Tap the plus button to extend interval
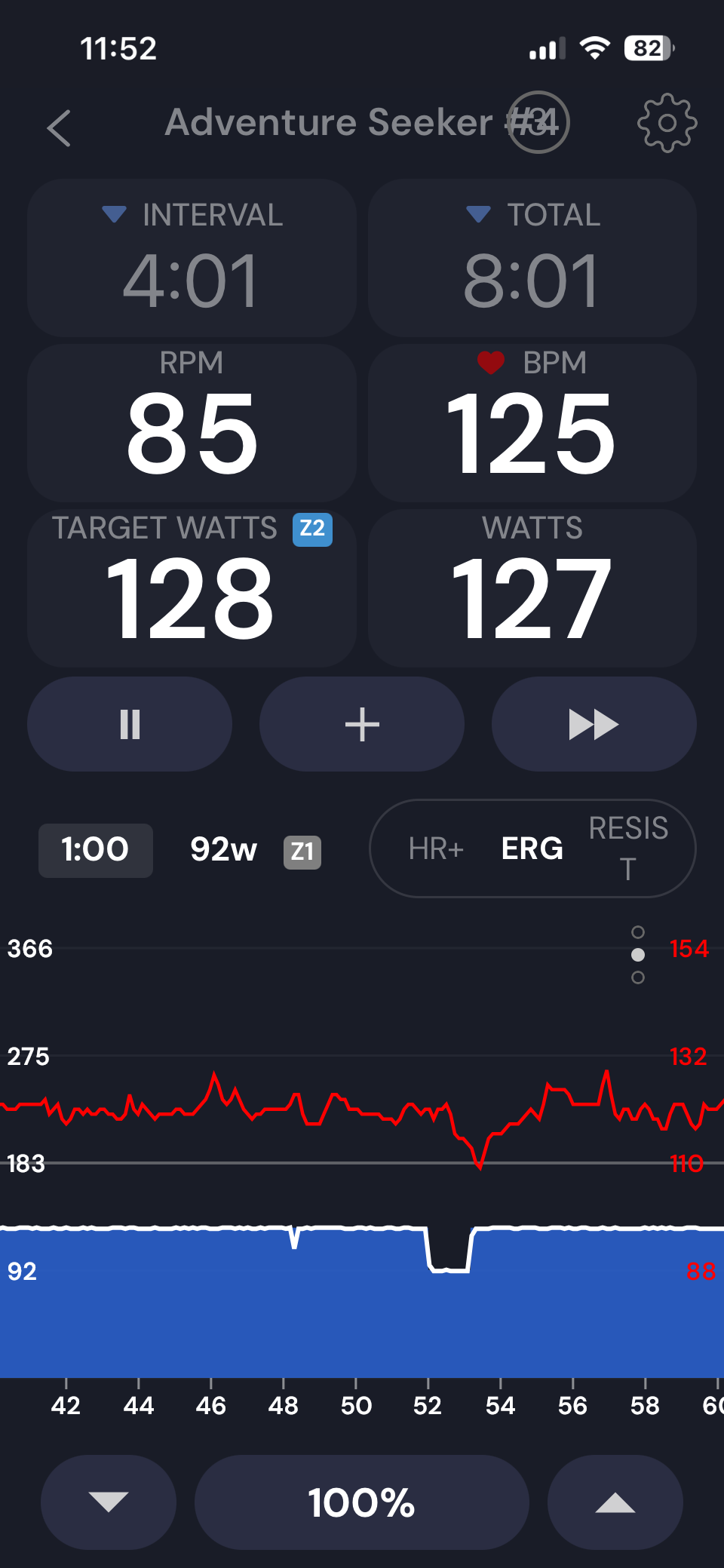Screen dimensions: 724x1568 [362, 724]
